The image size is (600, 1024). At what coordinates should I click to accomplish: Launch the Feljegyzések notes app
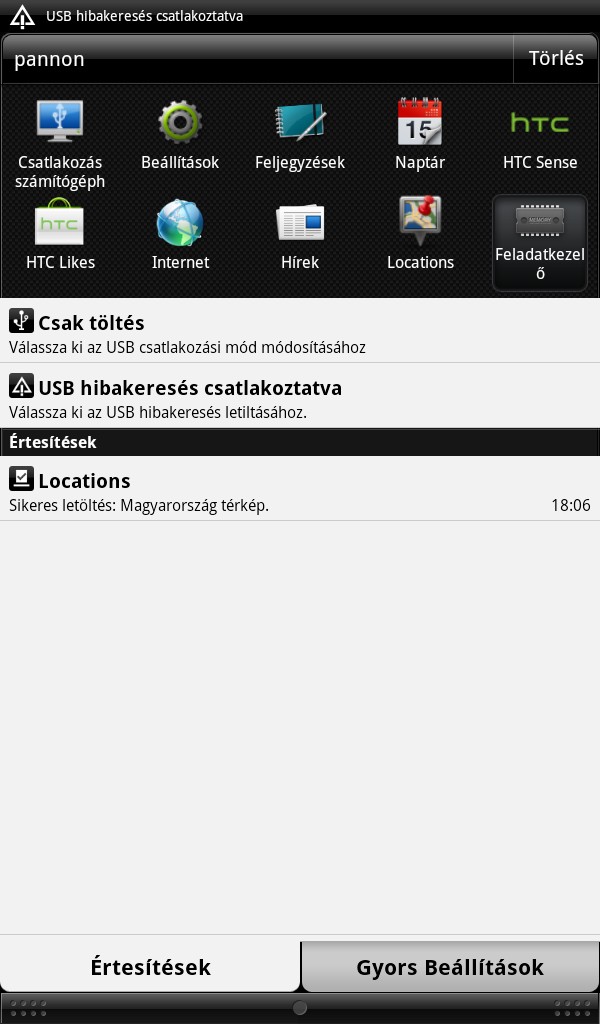pos(300,135)
